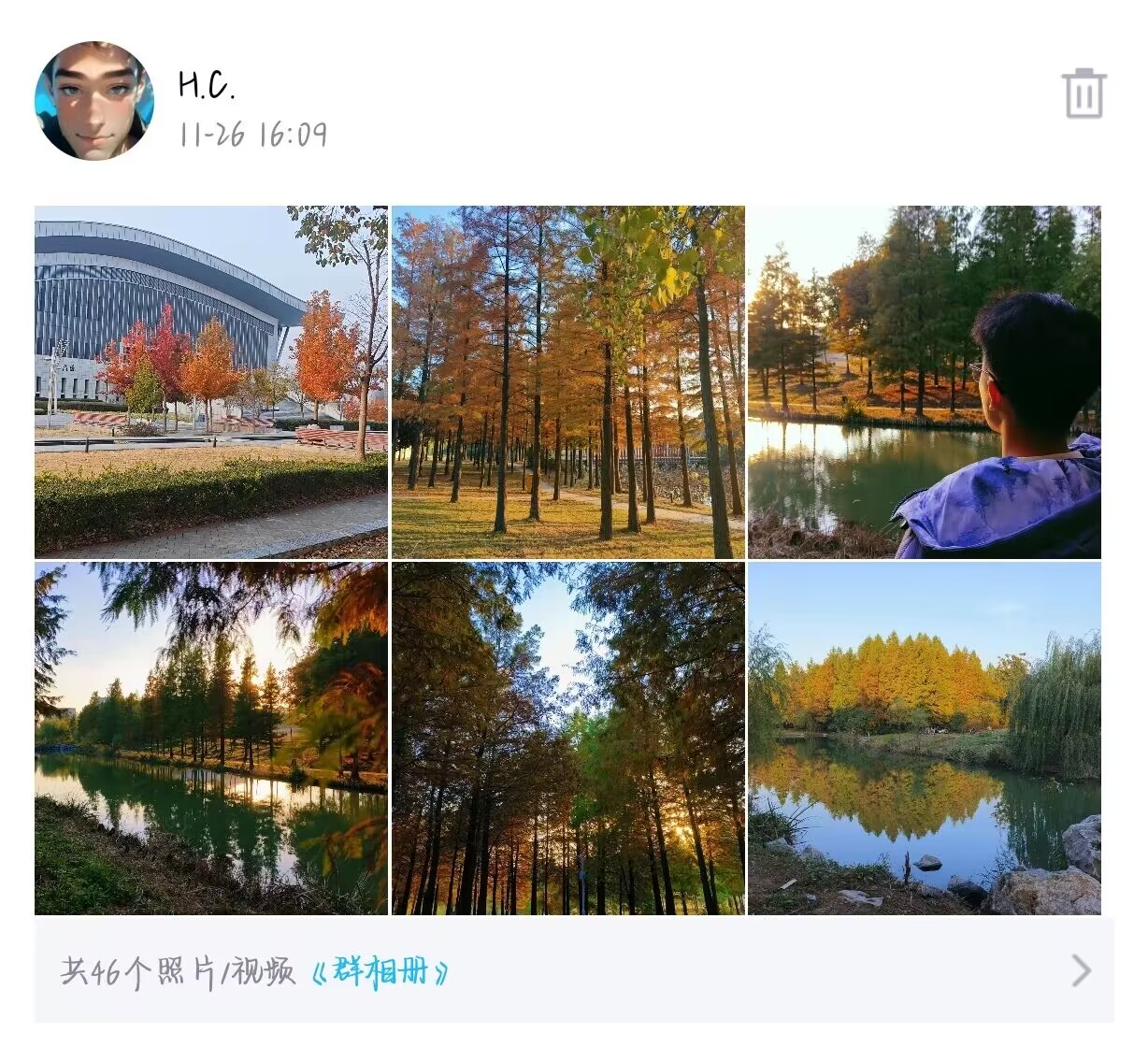This screenshot has width=1148, height=1062.
Task: View the orange forest path photo
Action: pyautogui.click(x=567, y=381)
